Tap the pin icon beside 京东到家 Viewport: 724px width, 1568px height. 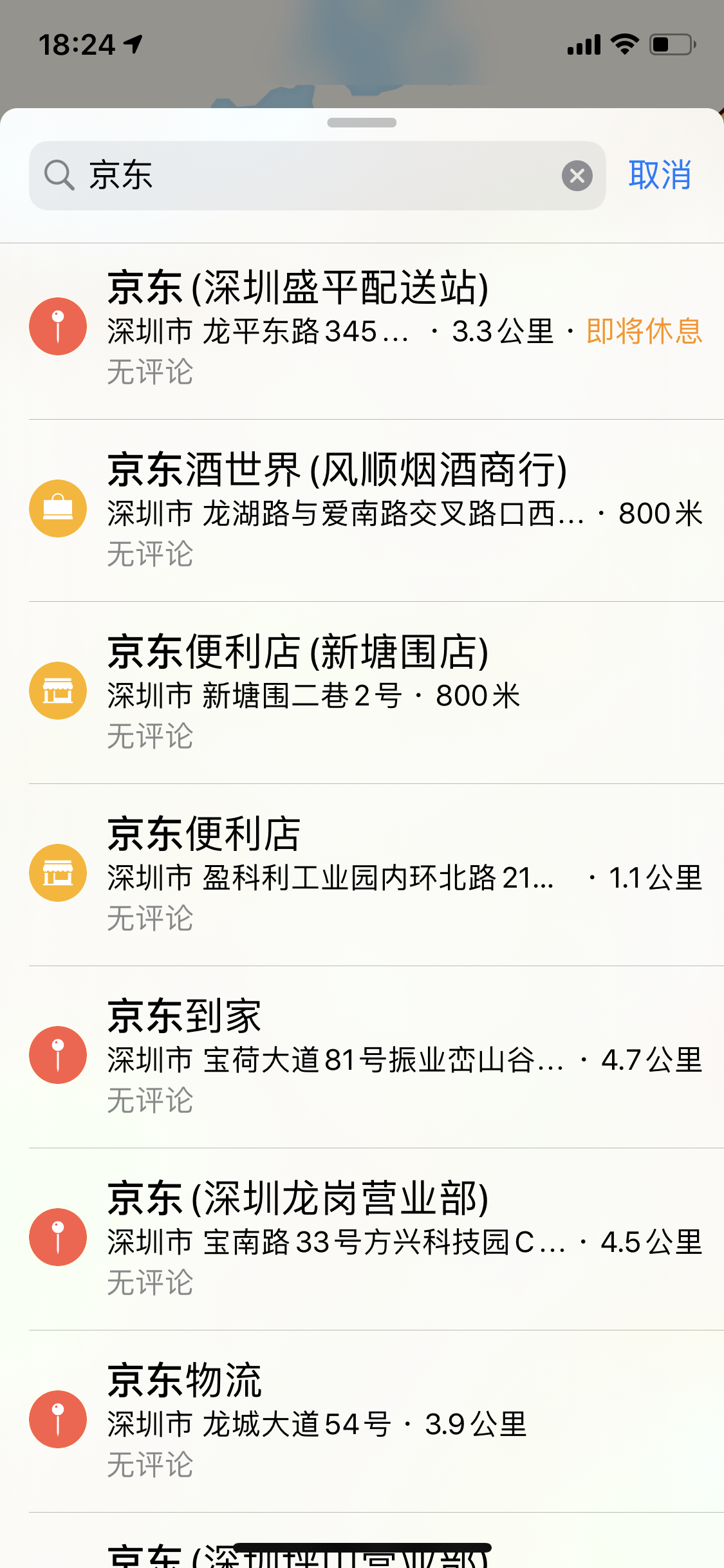(58, 1056)
